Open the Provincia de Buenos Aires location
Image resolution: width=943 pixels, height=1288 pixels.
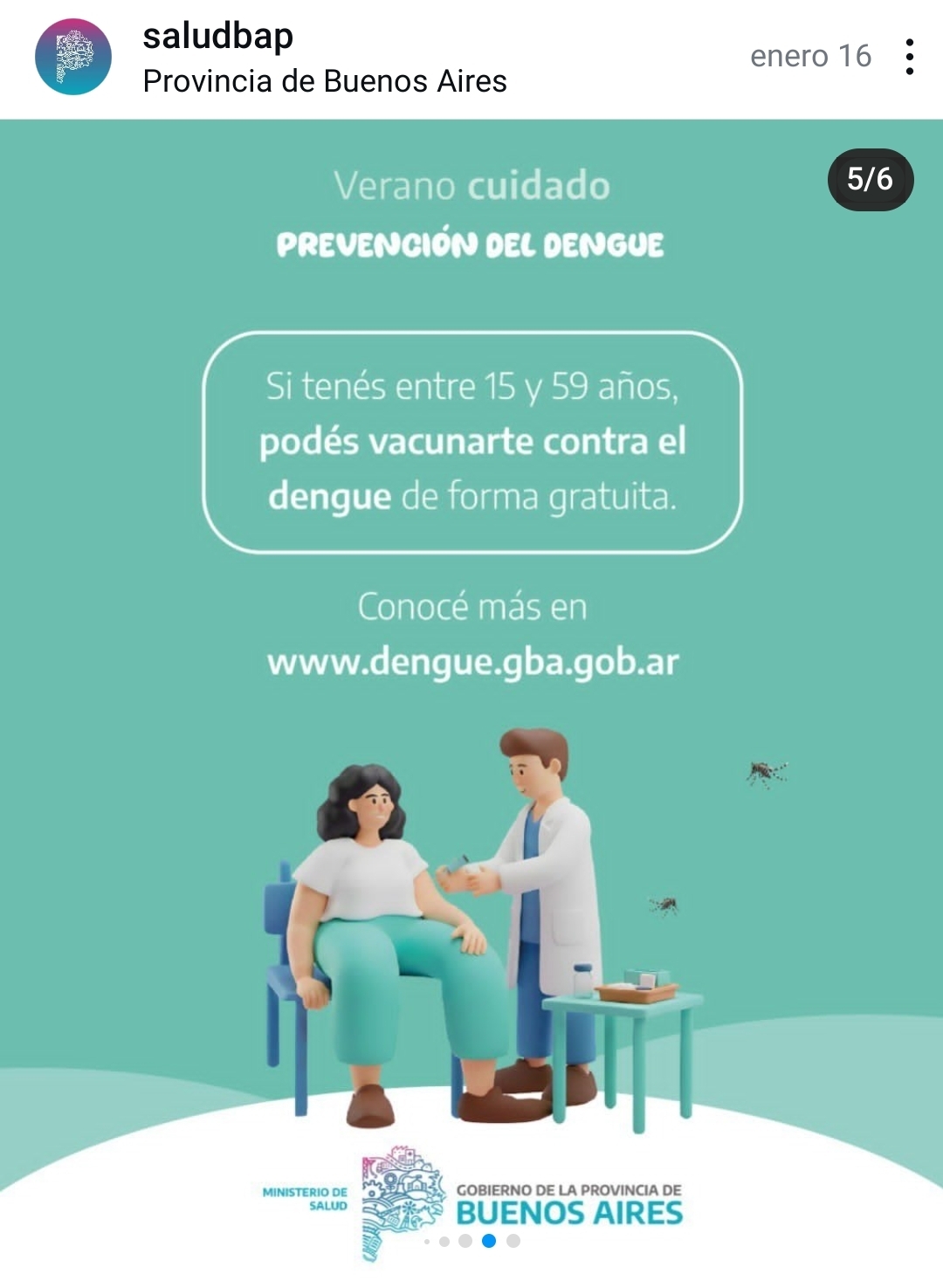pos(325,81)
